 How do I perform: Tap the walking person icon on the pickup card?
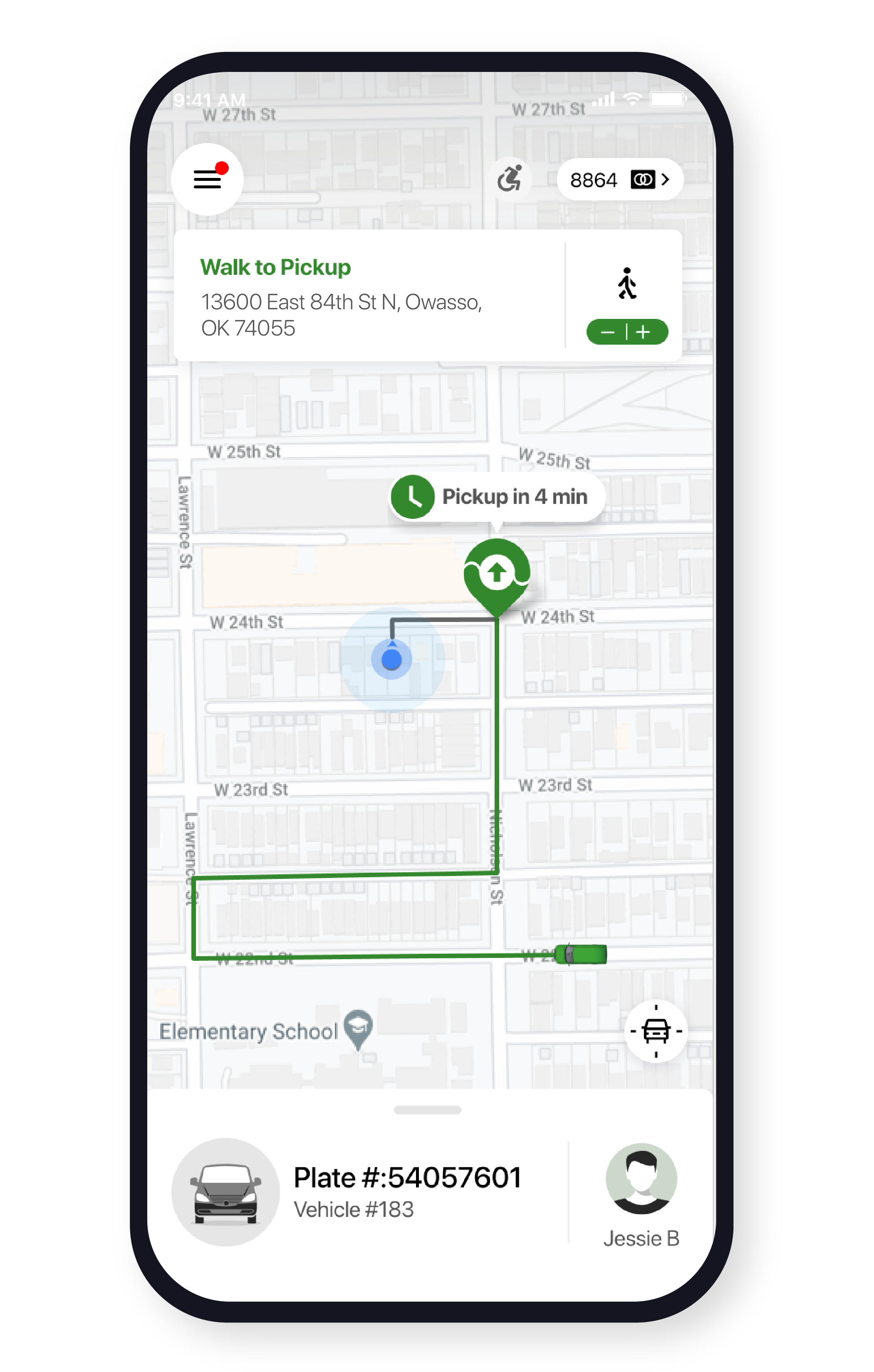click(628, 283)
